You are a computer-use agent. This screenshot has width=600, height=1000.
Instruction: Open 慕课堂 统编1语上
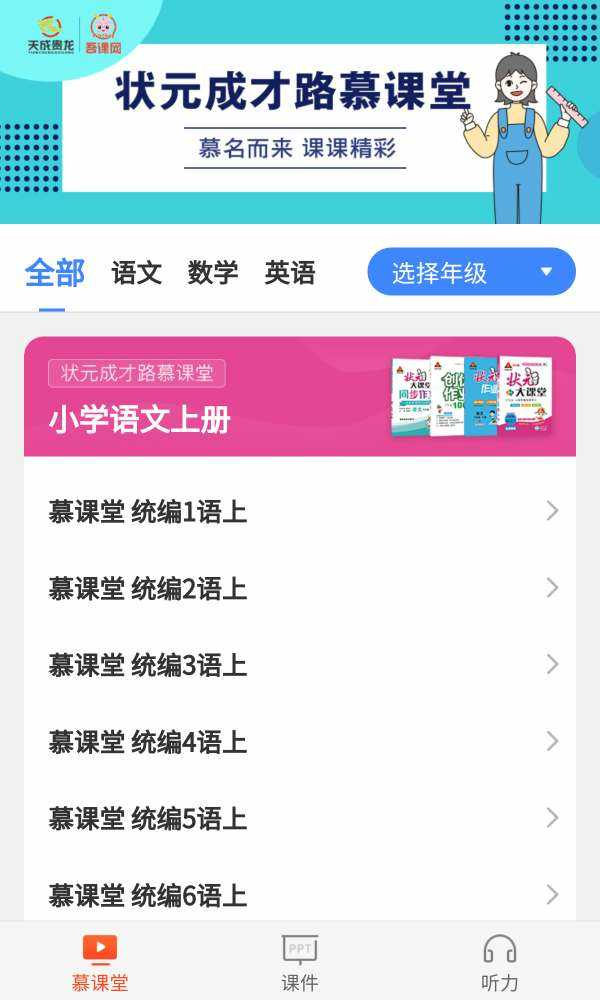300,511
